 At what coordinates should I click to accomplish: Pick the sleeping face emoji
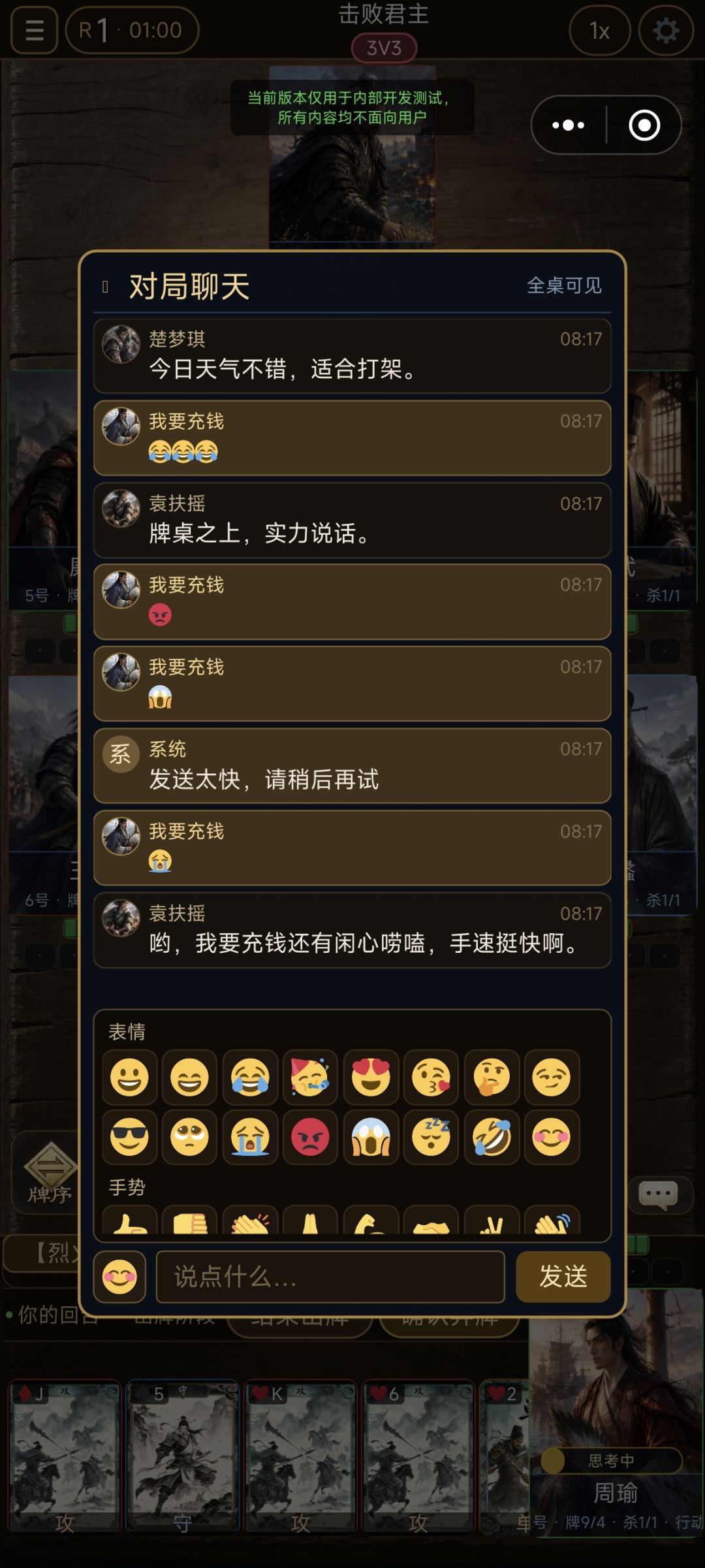tap(431, 1137)
